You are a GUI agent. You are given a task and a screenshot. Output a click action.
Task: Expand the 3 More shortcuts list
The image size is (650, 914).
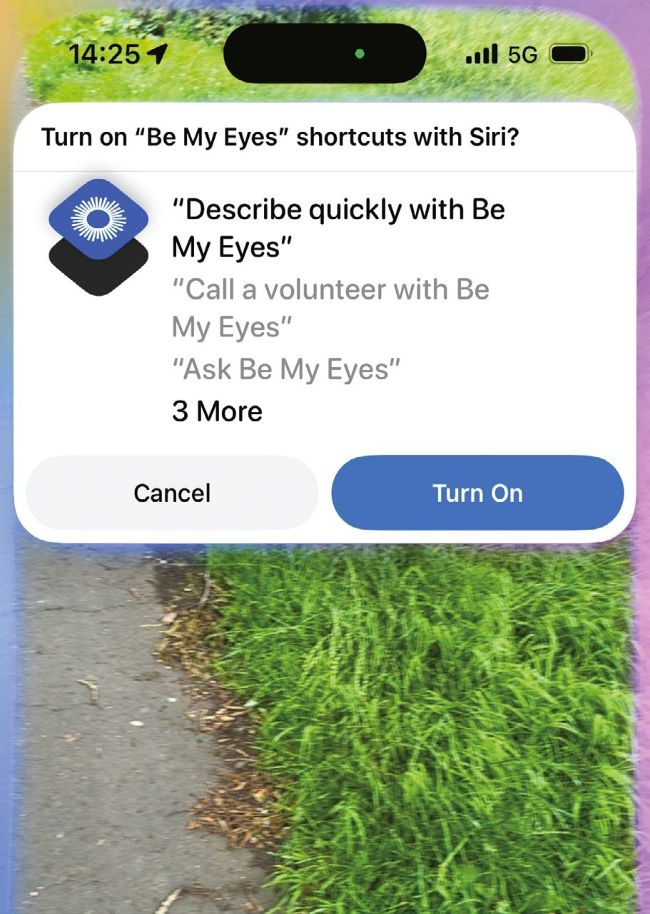(217, 411)
